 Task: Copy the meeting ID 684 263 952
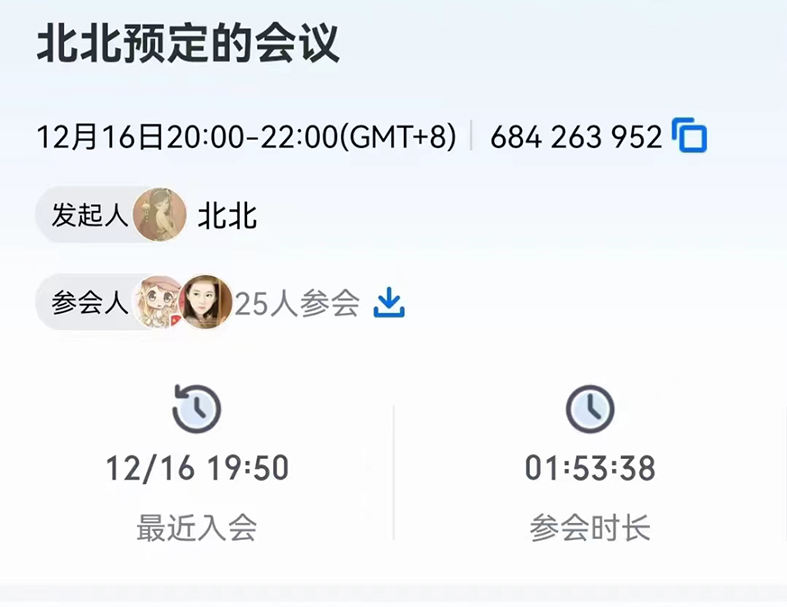690,136
